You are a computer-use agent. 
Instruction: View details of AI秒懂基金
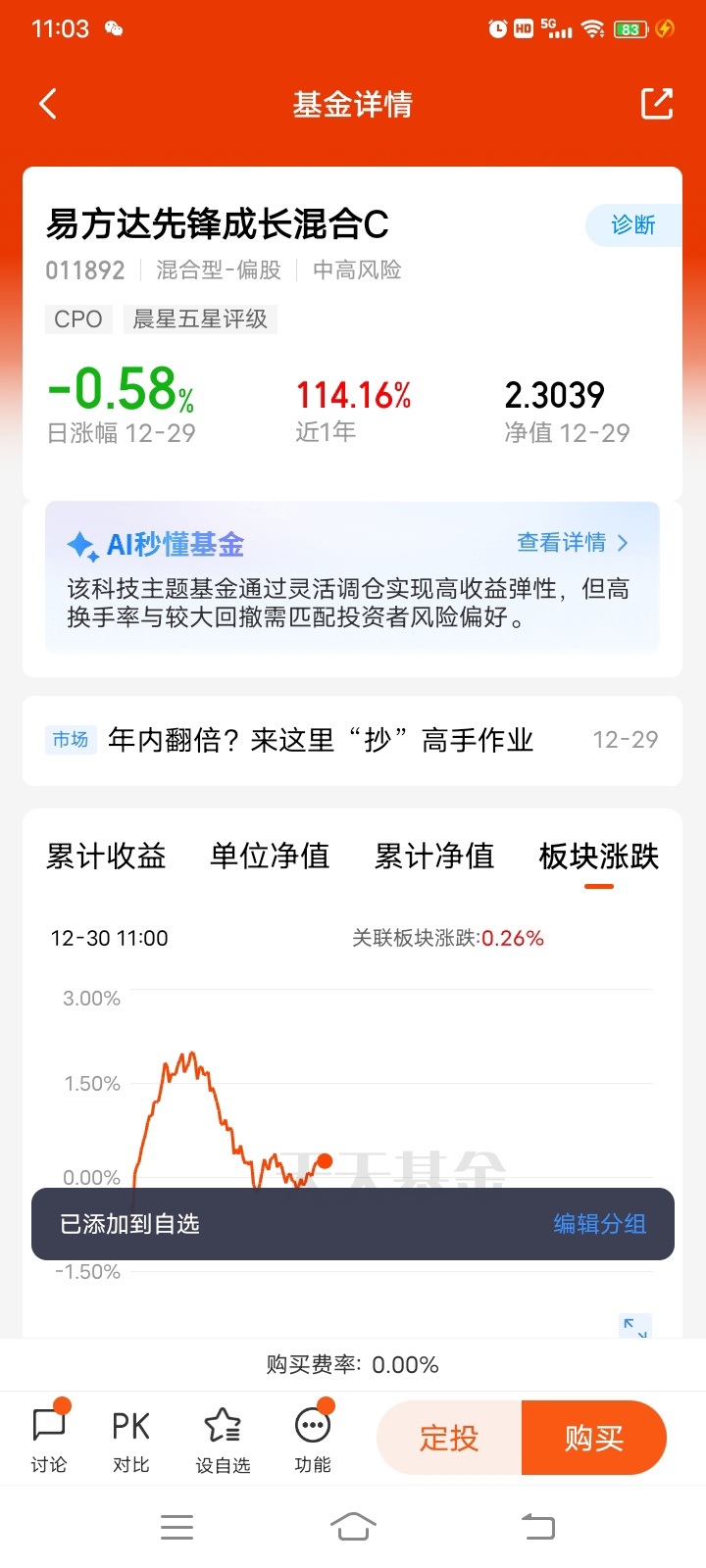(x=573, y=543)
